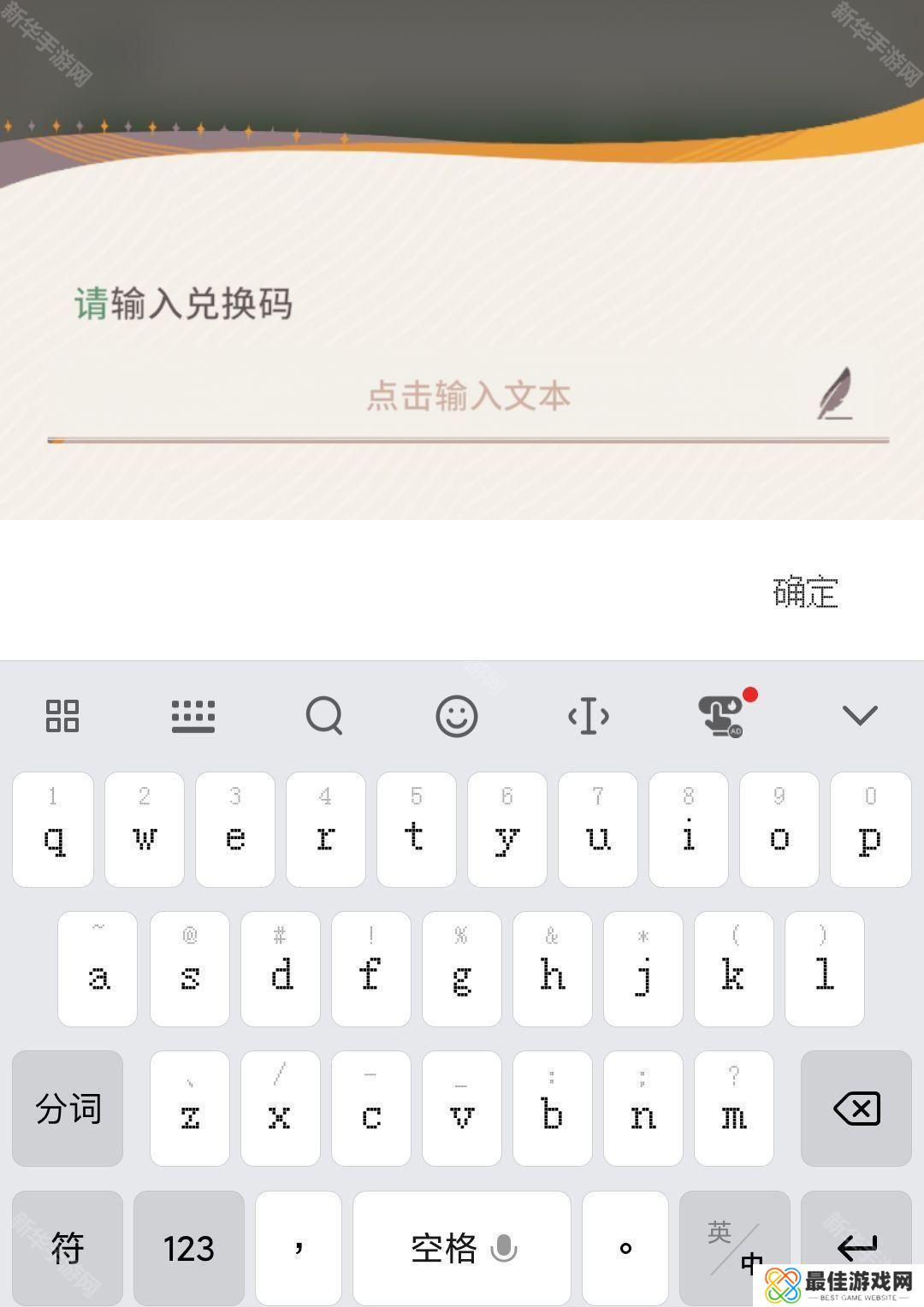This screenshot has width=924, height=1307.
Task: Tap the redeem code text field
Action: tap(468, 397)
